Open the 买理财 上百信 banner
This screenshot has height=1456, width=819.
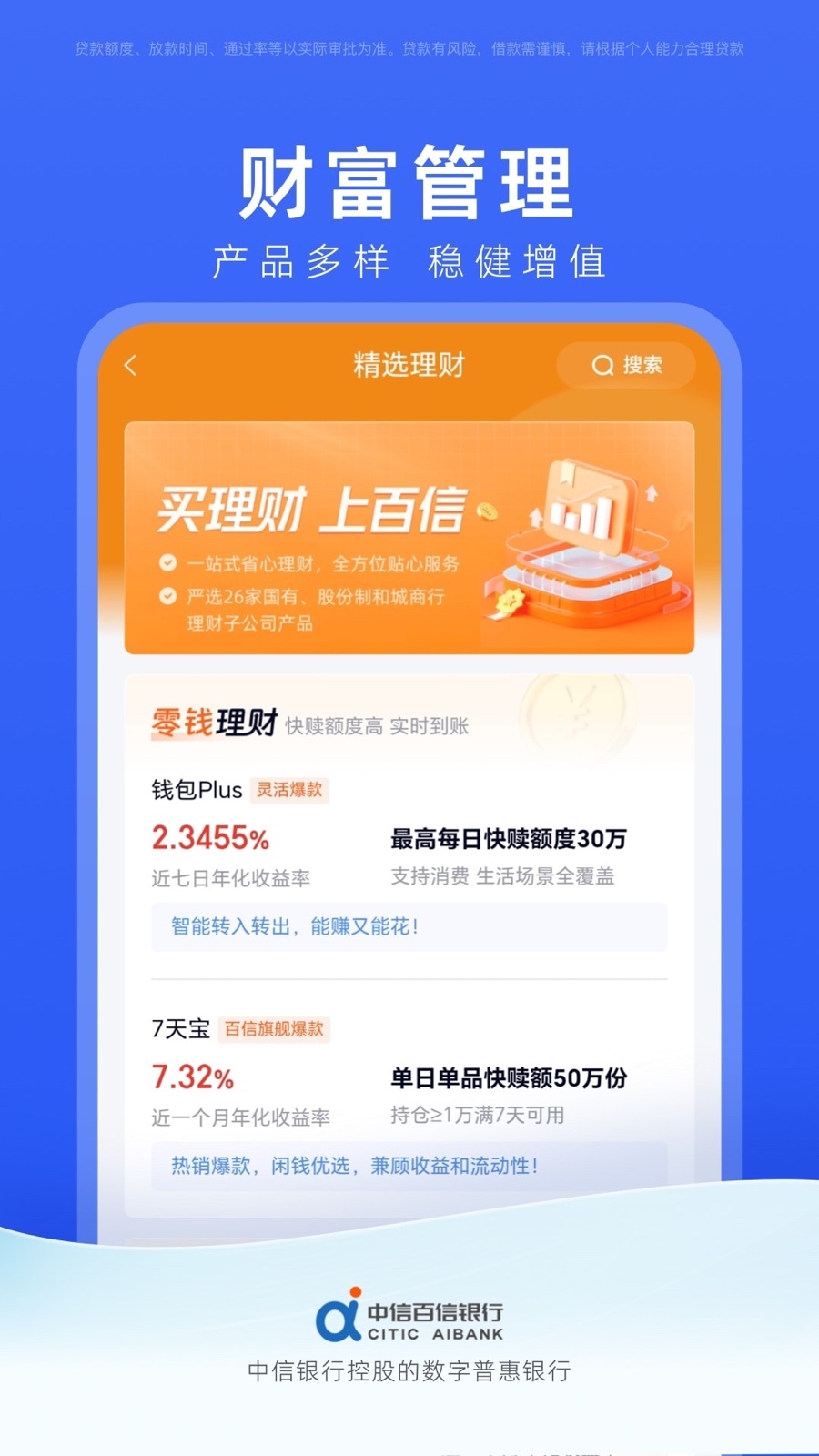[407, 537]
